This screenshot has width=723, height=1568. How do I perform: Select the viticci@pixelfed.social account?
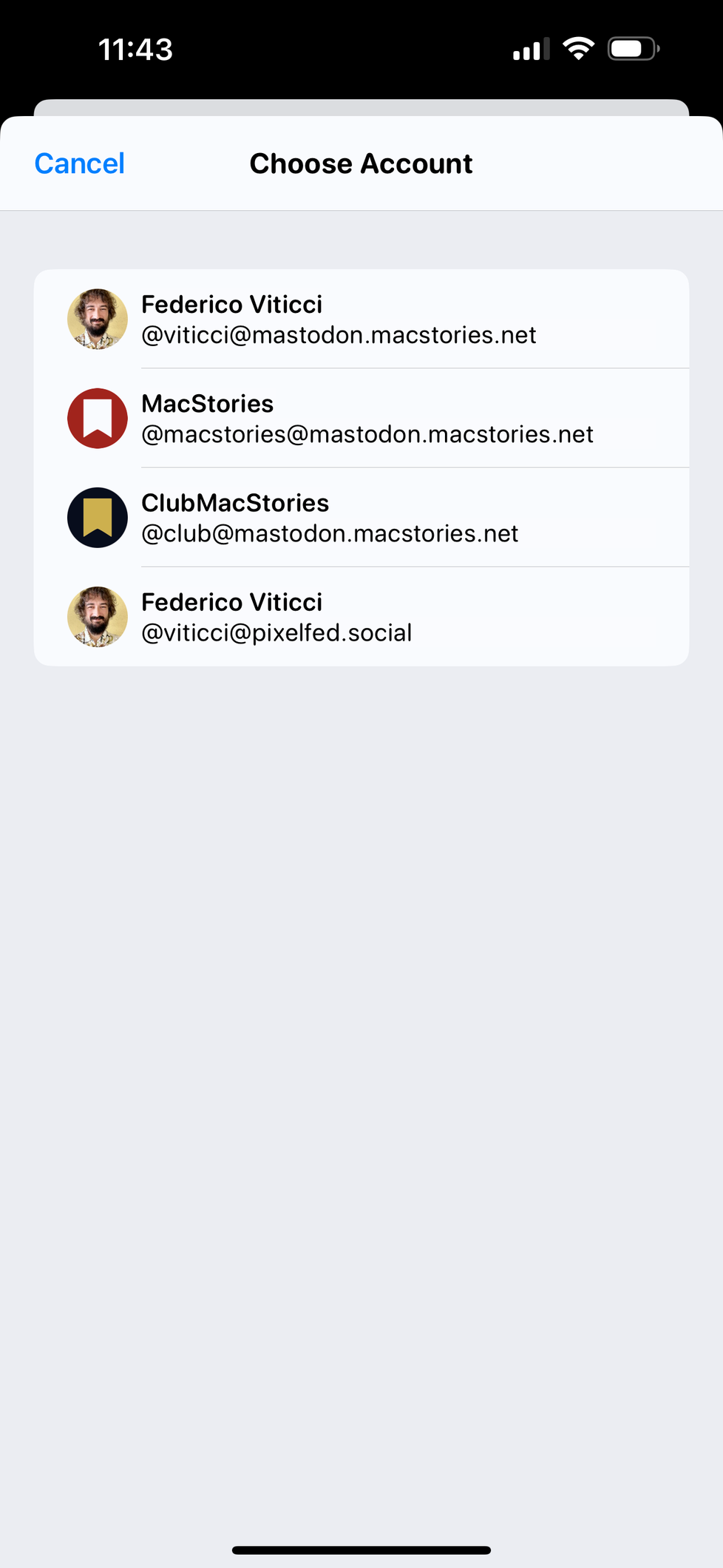(361, 617)
